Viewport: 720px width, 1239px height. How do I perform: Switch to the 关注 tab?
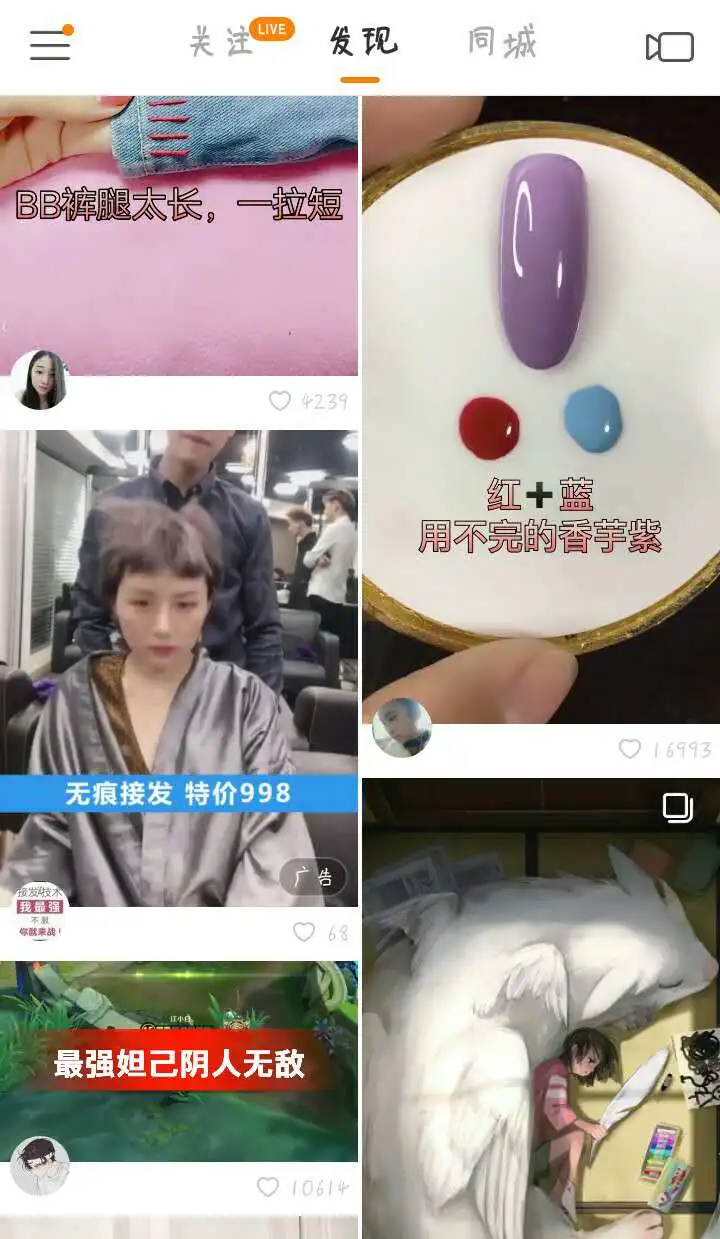point(222,44)
